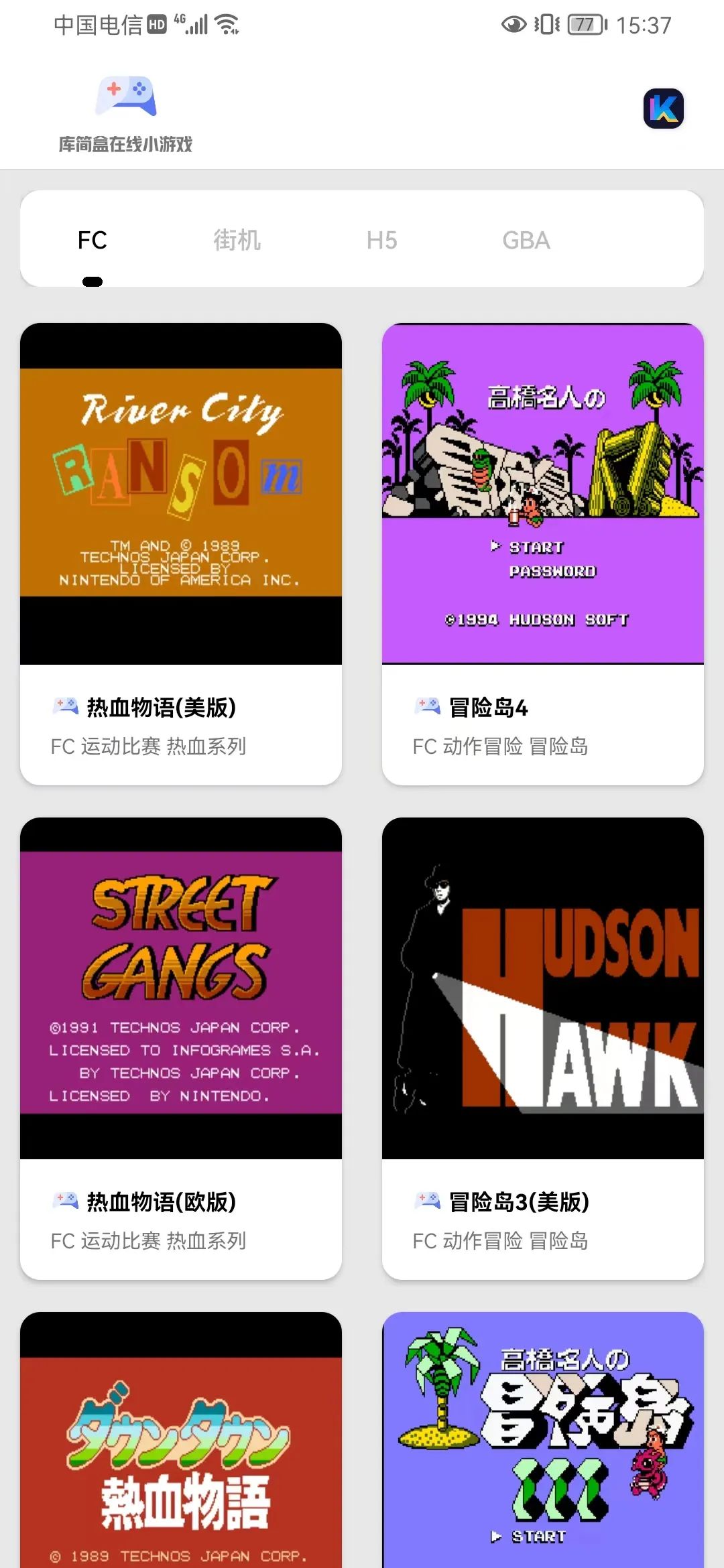Open the 热血物语(美版) game card

click(x=181, y=553)
